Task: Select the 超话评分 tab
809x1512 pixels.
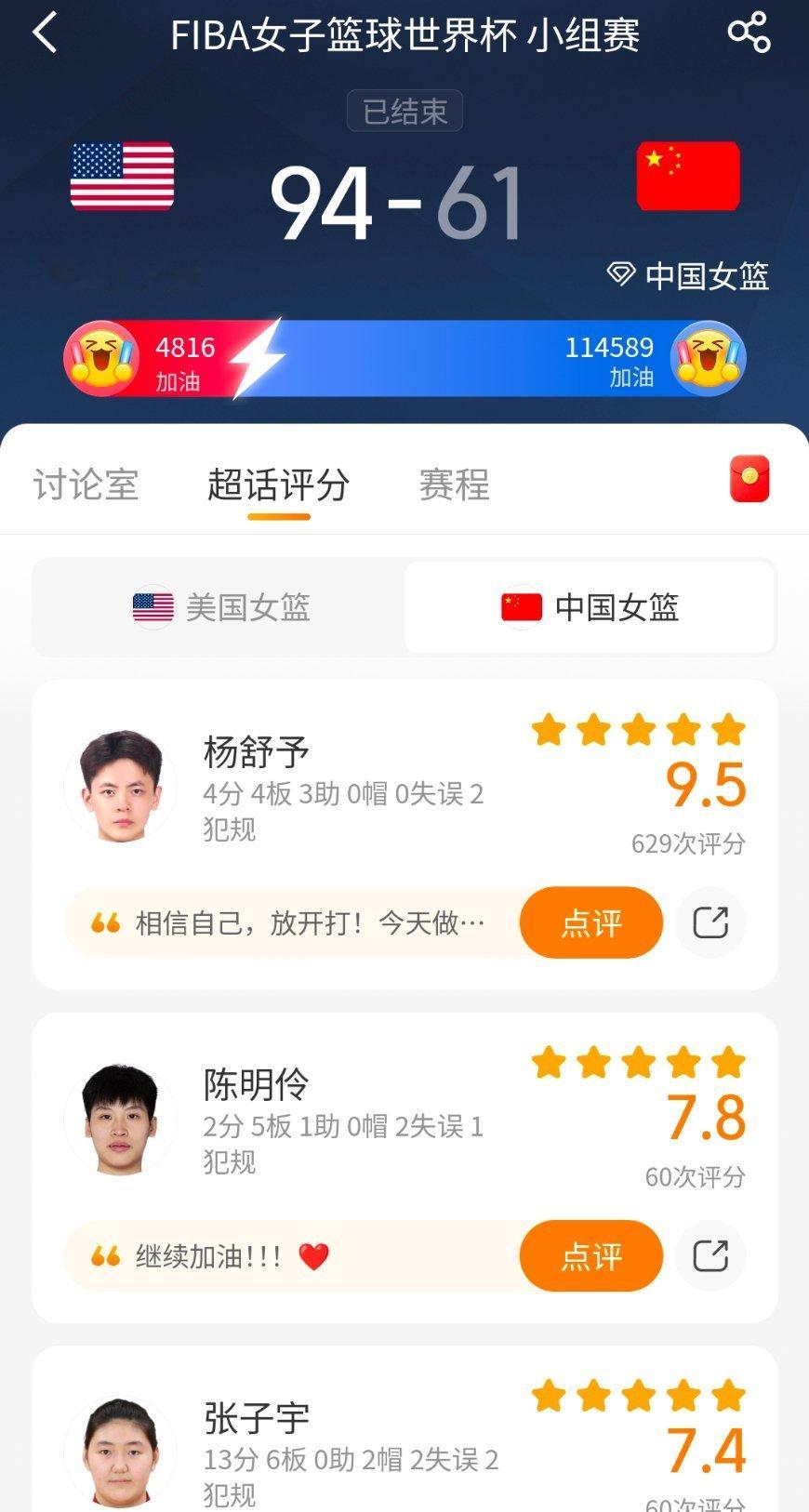Action: click(x=278, y=484)
